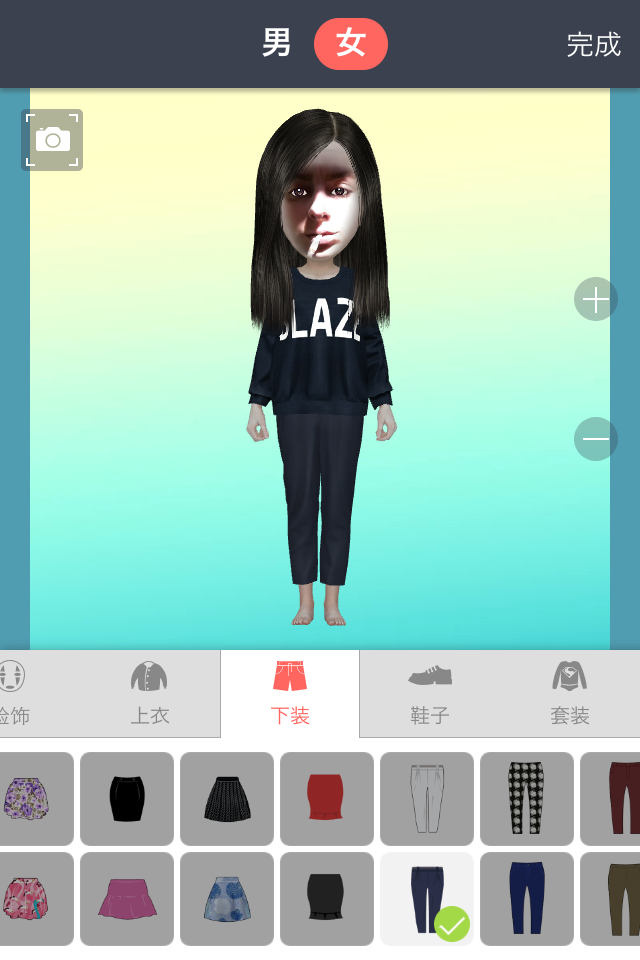Select the black-and-white patterned leggings
The height and width of the screenshot is (960, 640).
pyautogui.click(x=527, y=799)
